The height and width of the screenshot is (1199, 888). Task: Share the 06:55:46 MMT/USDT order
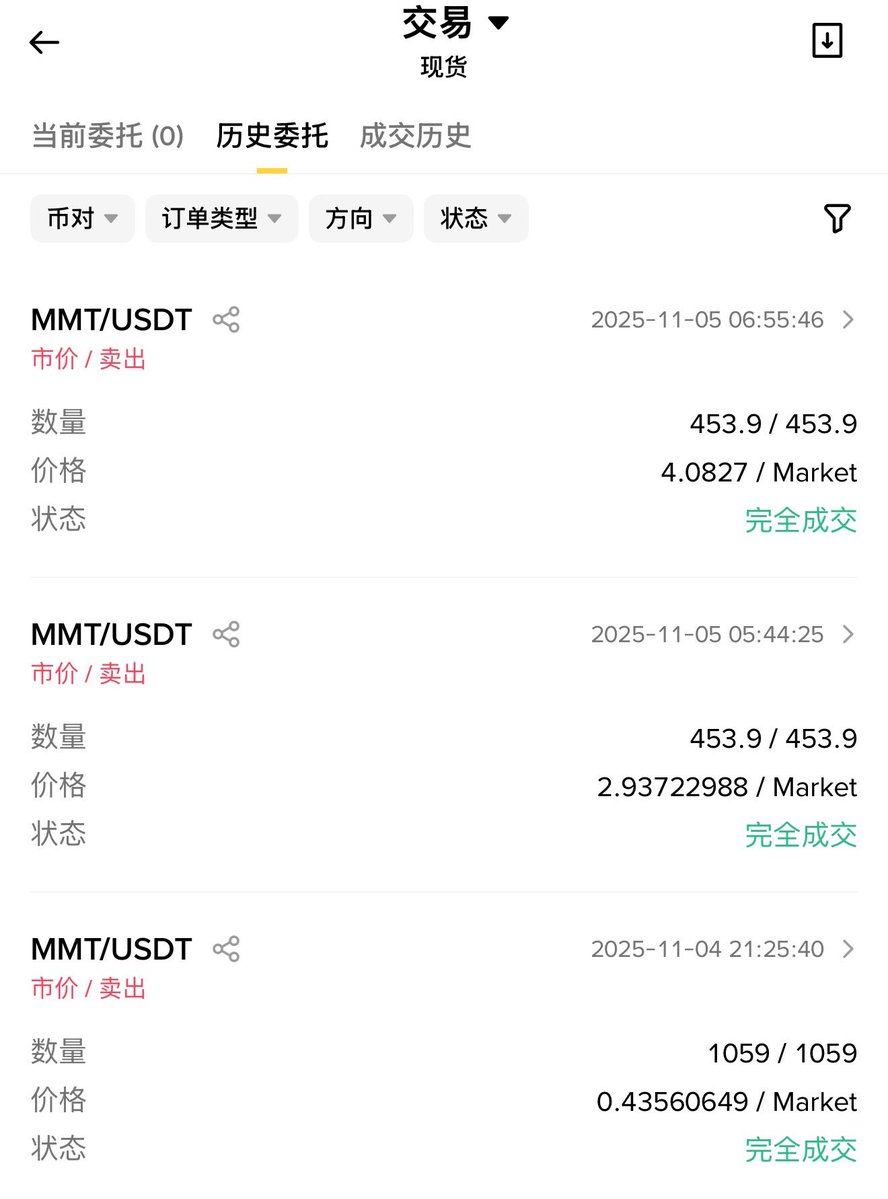[226, 320]
